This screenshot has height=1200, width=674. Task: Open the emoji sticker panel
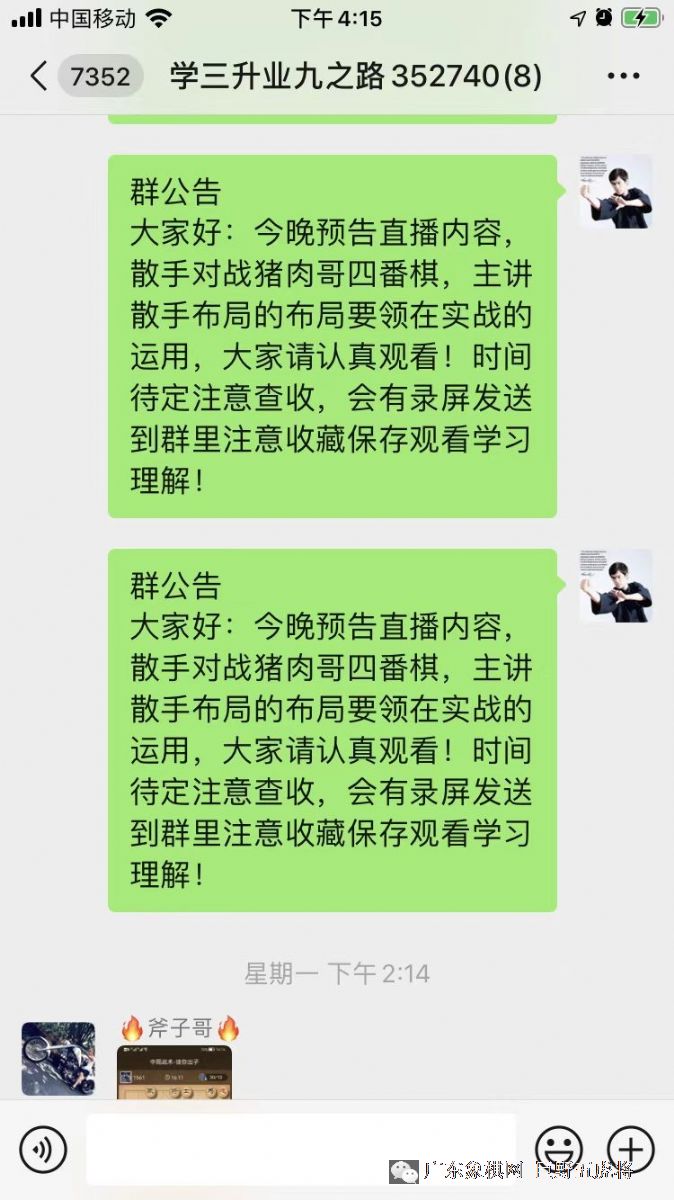[x=559, y=1149]
